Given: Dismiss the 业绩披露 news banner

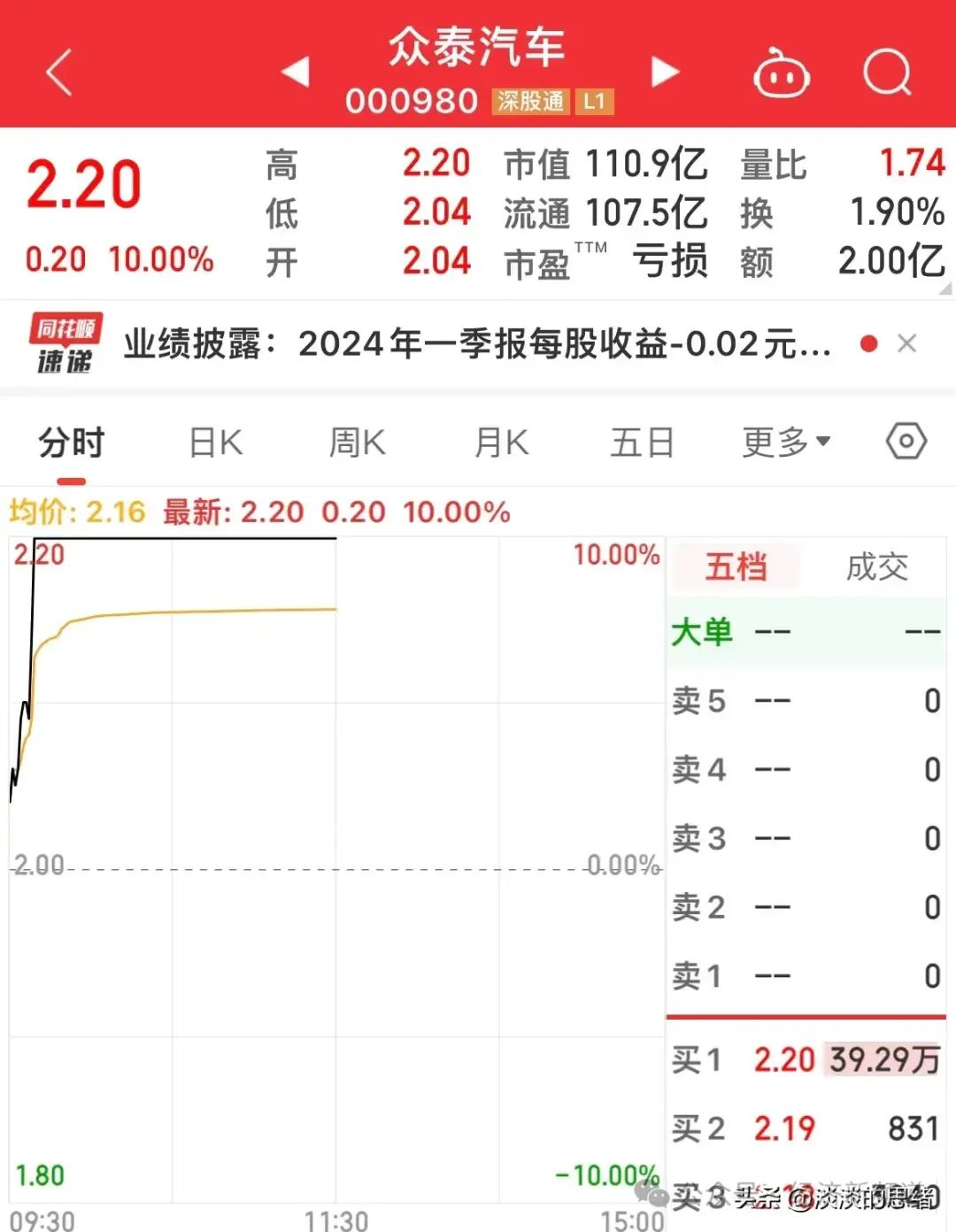Looking at the screenshot, I should tap(906, 343).
